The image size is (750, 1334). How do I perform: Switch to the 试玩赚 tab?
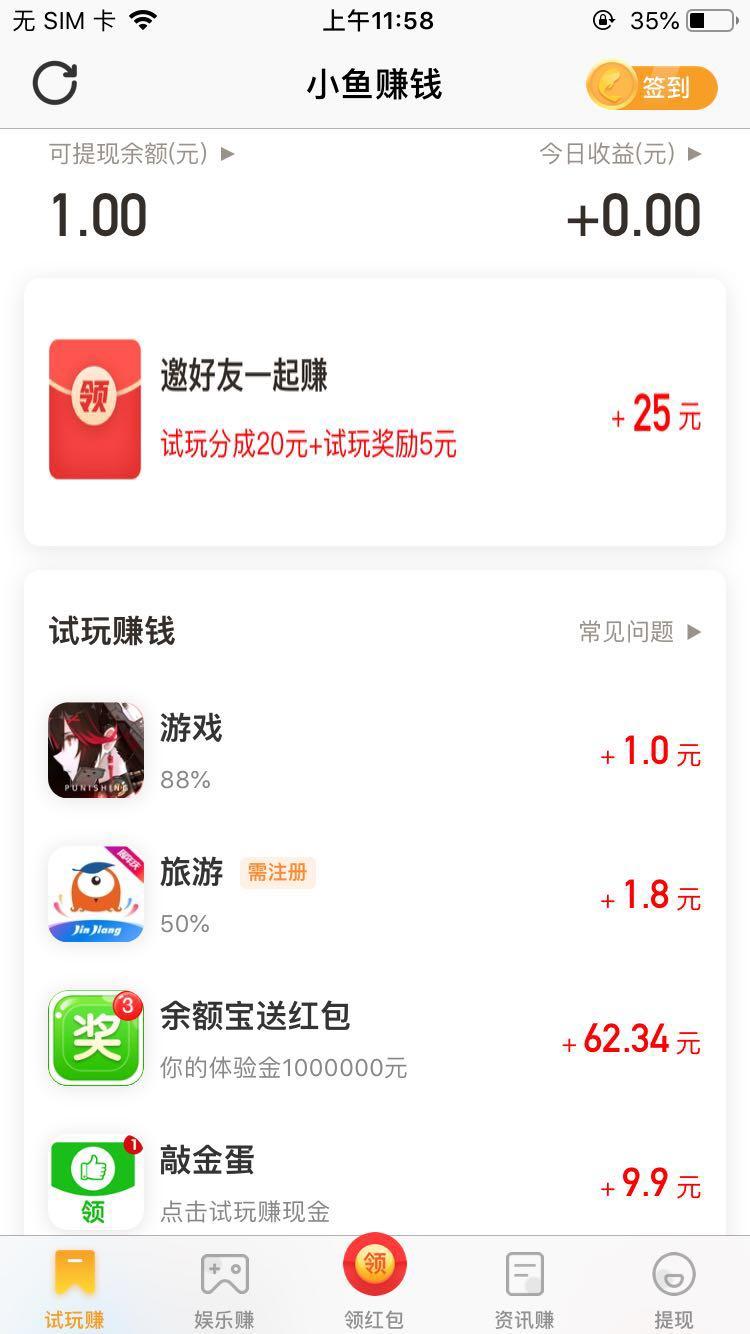click(x=75, y=1288)
